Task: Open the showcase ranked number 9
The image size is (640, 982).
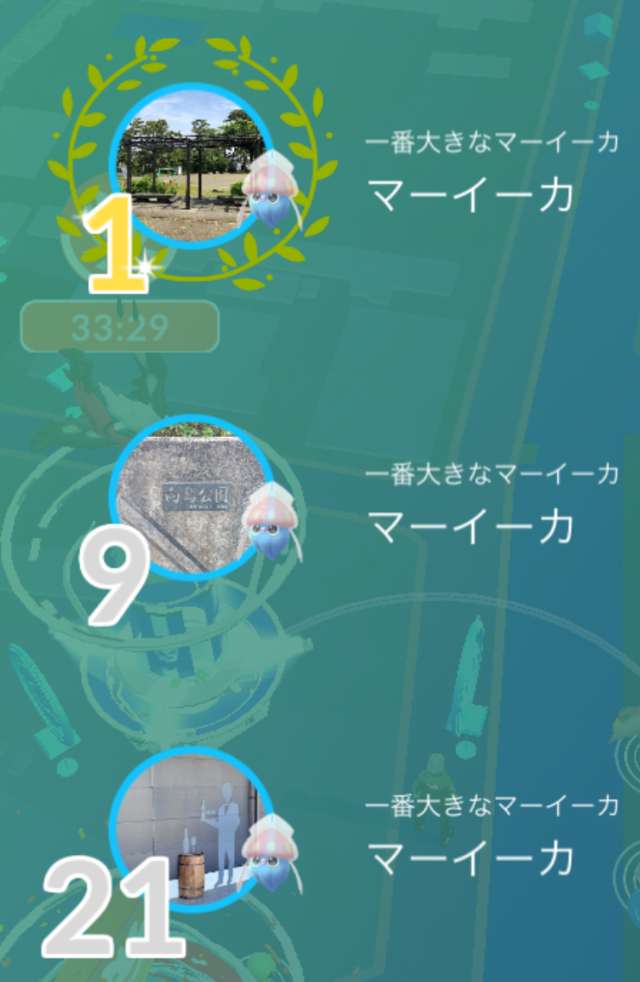Action: pos(190,497)
